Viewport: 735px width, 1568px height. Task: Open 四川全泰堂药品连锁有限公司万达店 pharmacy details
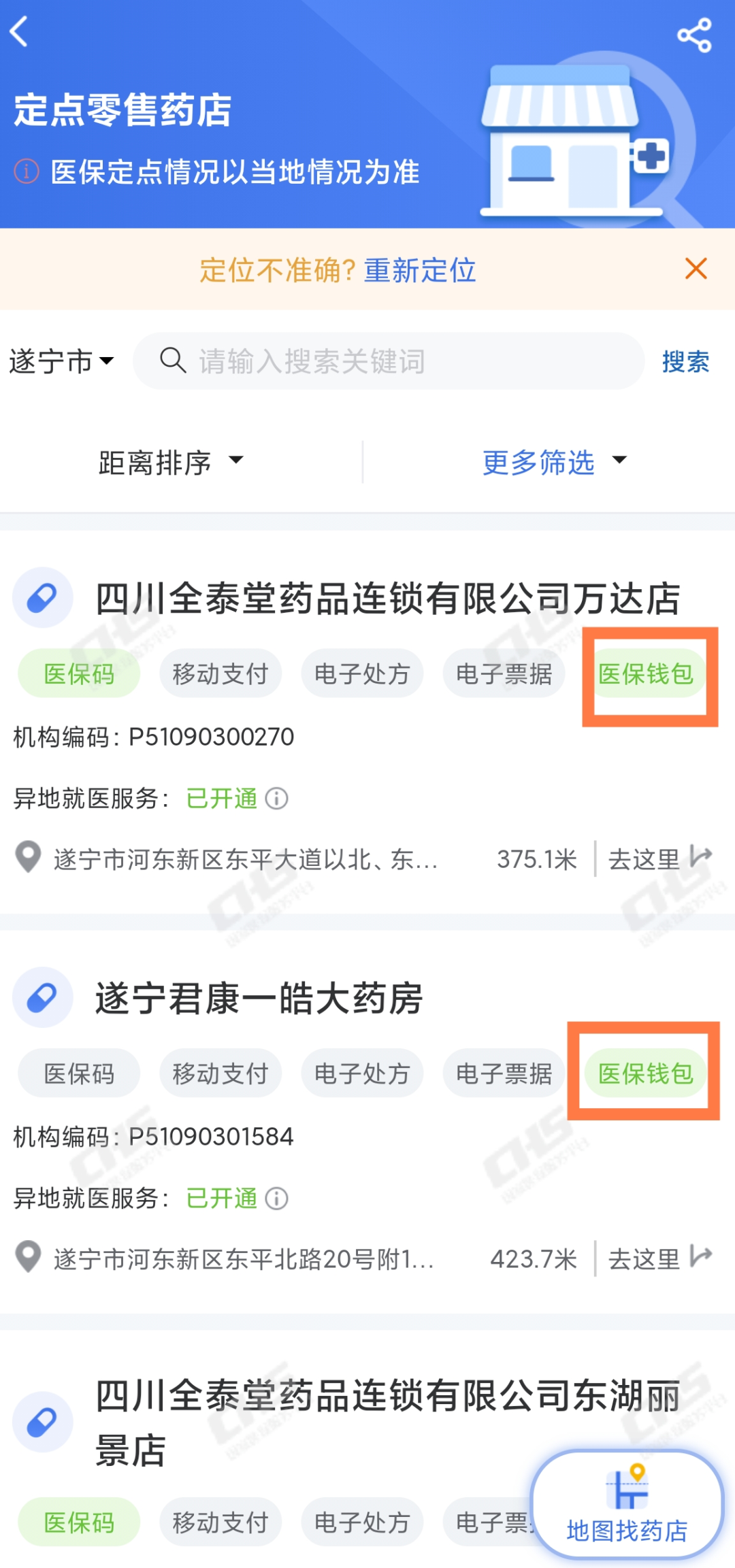[388, 599]
